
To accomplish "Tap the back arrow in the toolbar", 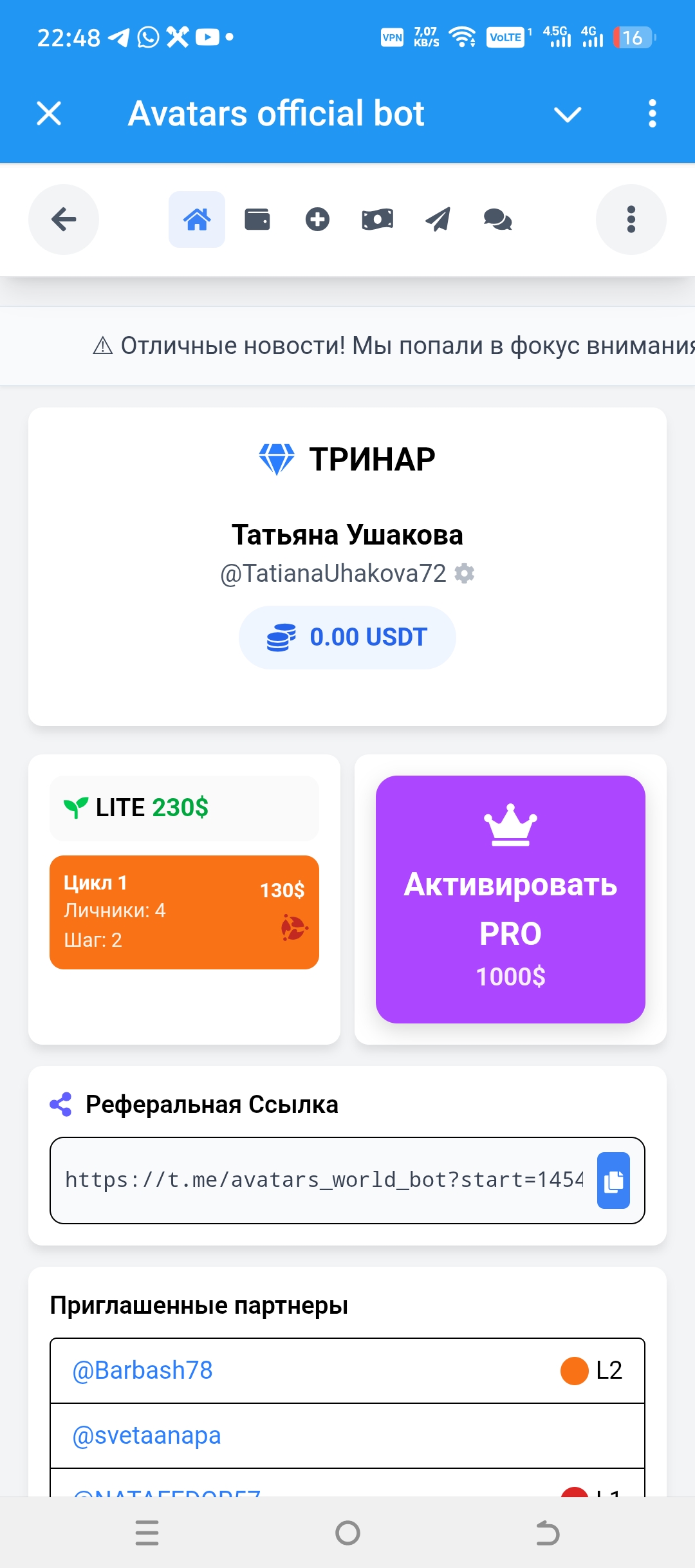I will pyautogui.click(x=64, y=219).
